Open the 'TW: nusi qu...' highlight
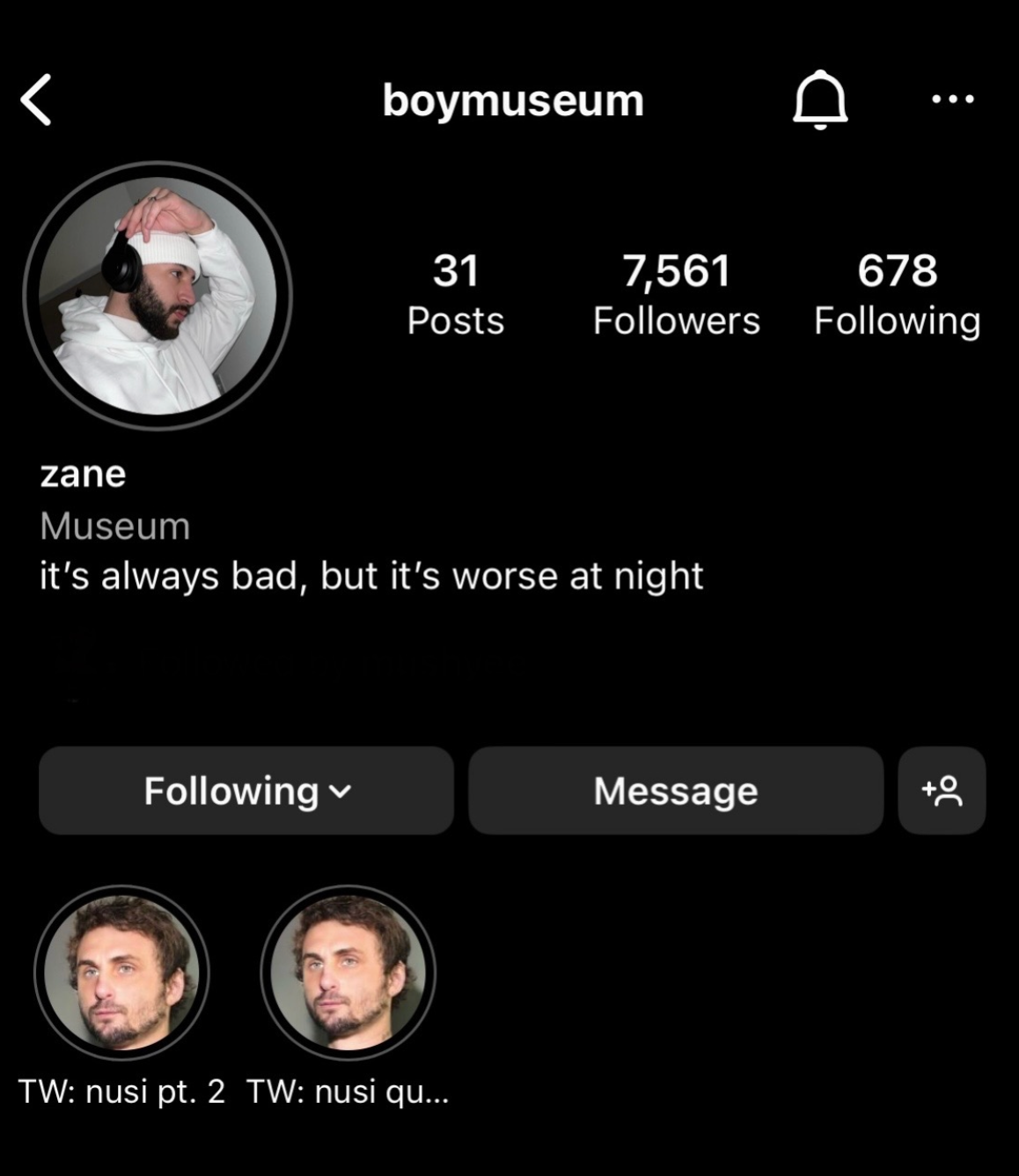 coord(348,972)
